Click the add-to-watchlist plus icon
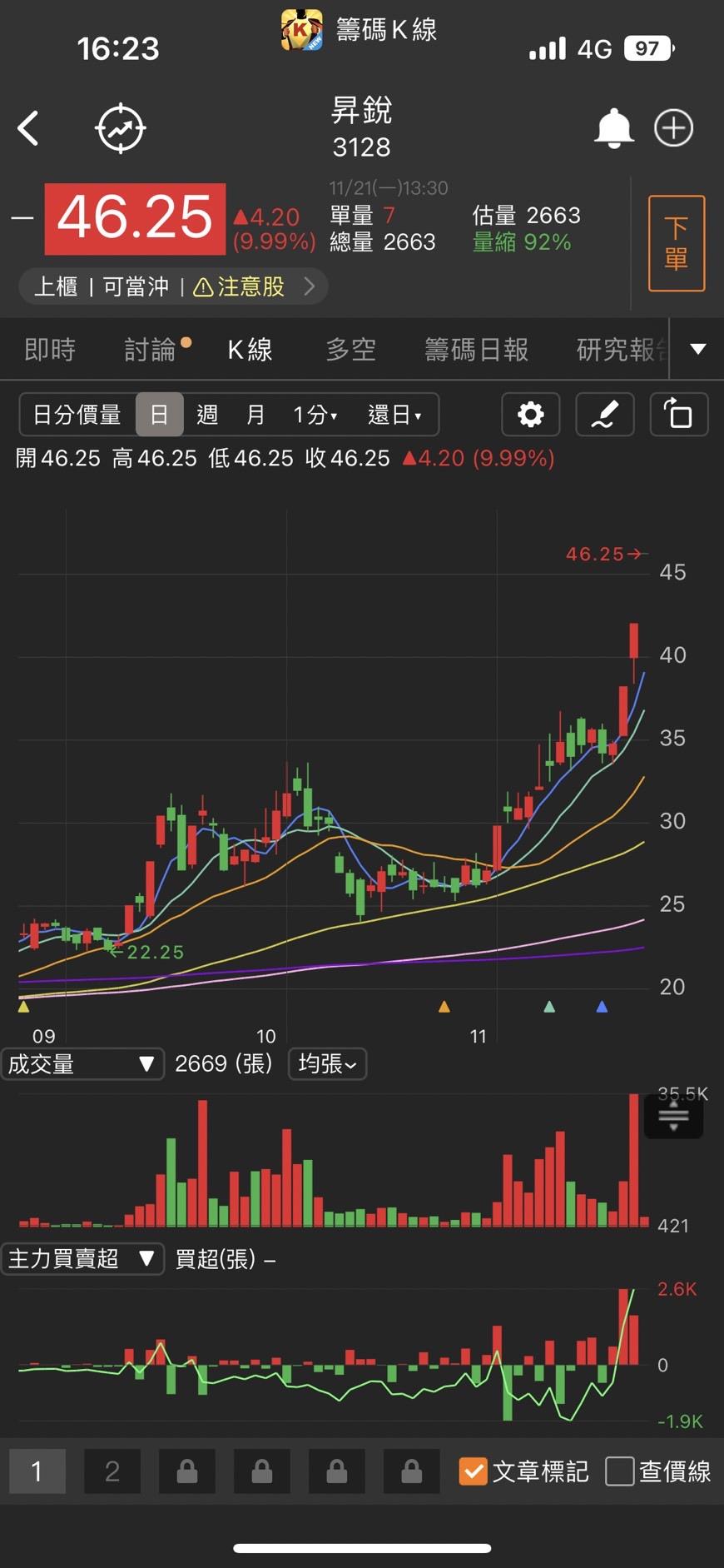This screenshot has width=724, height=1568. pyautogui.click(x=673, y=127)
